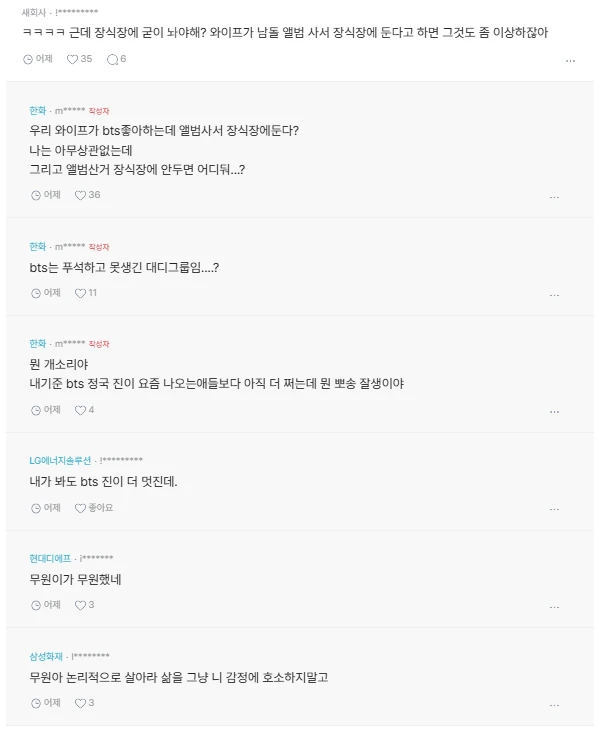Open the LG에너지솔루션 company link

click(60, 460)
